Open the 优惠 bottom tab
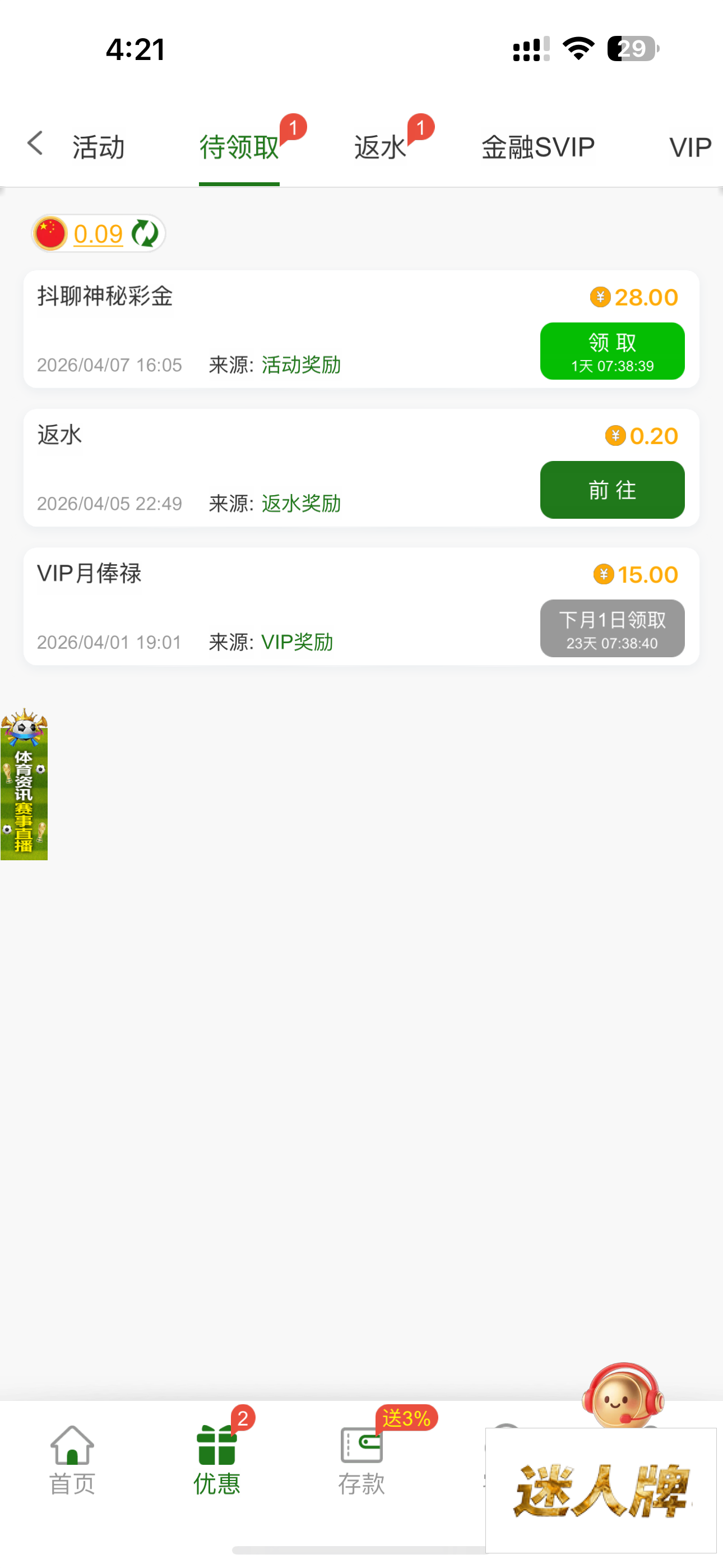This screenshot has width=723, height=1568. [217, 1461]
